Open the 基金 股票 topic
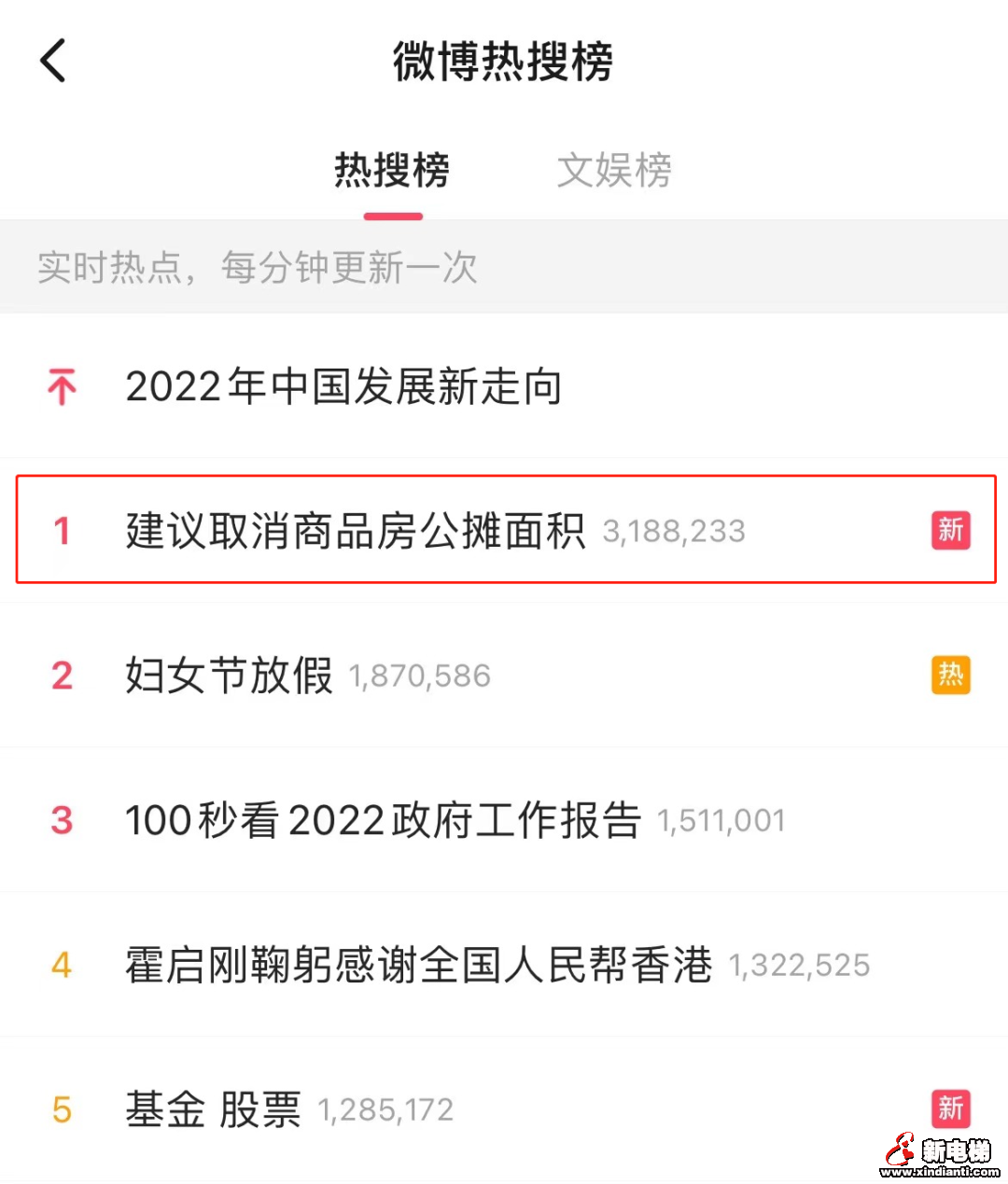 point(211,1108)
